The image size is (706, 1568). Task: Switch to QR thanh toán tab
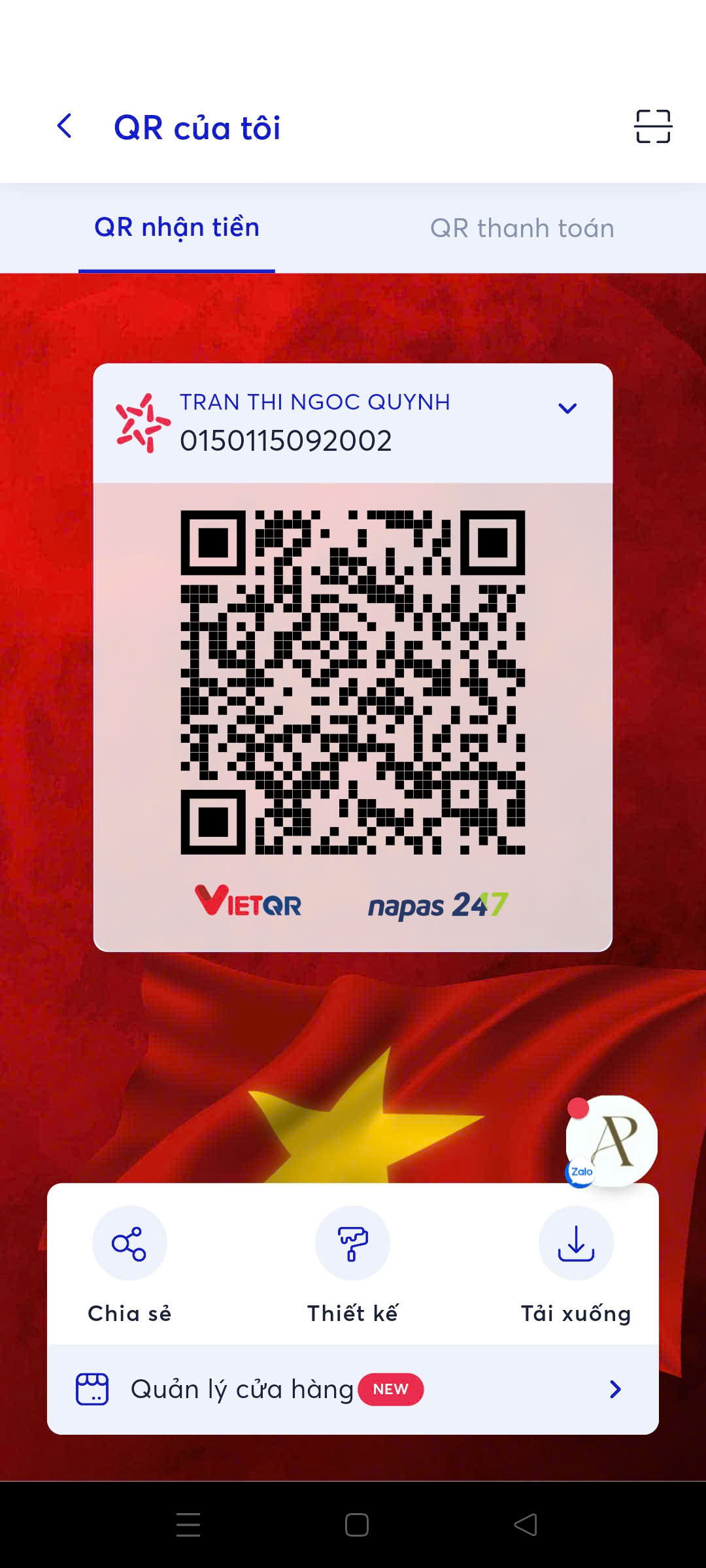pyautogui.click(x=522, y=228)
